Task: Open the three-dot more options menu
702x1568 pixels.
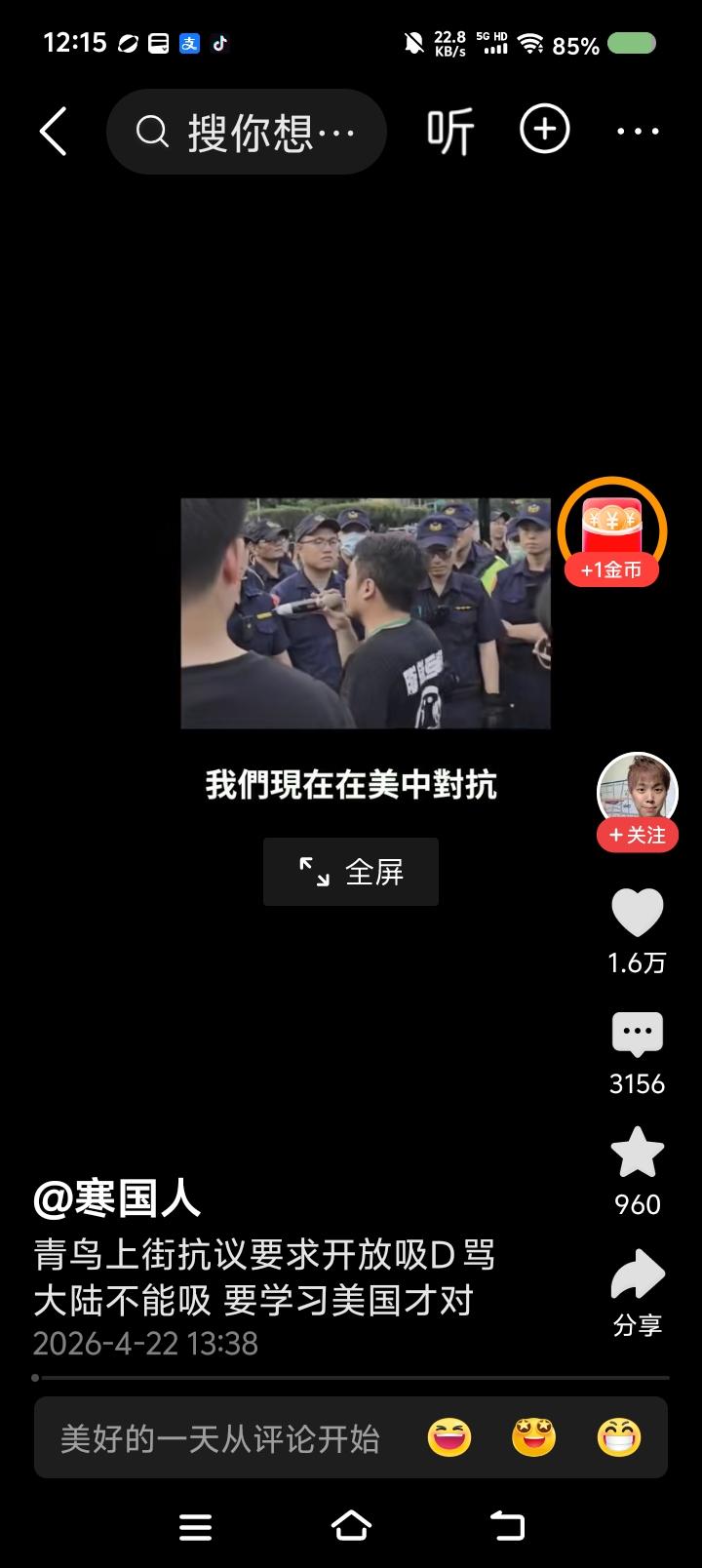Action: pyautogui.click(x=637, y=130)
